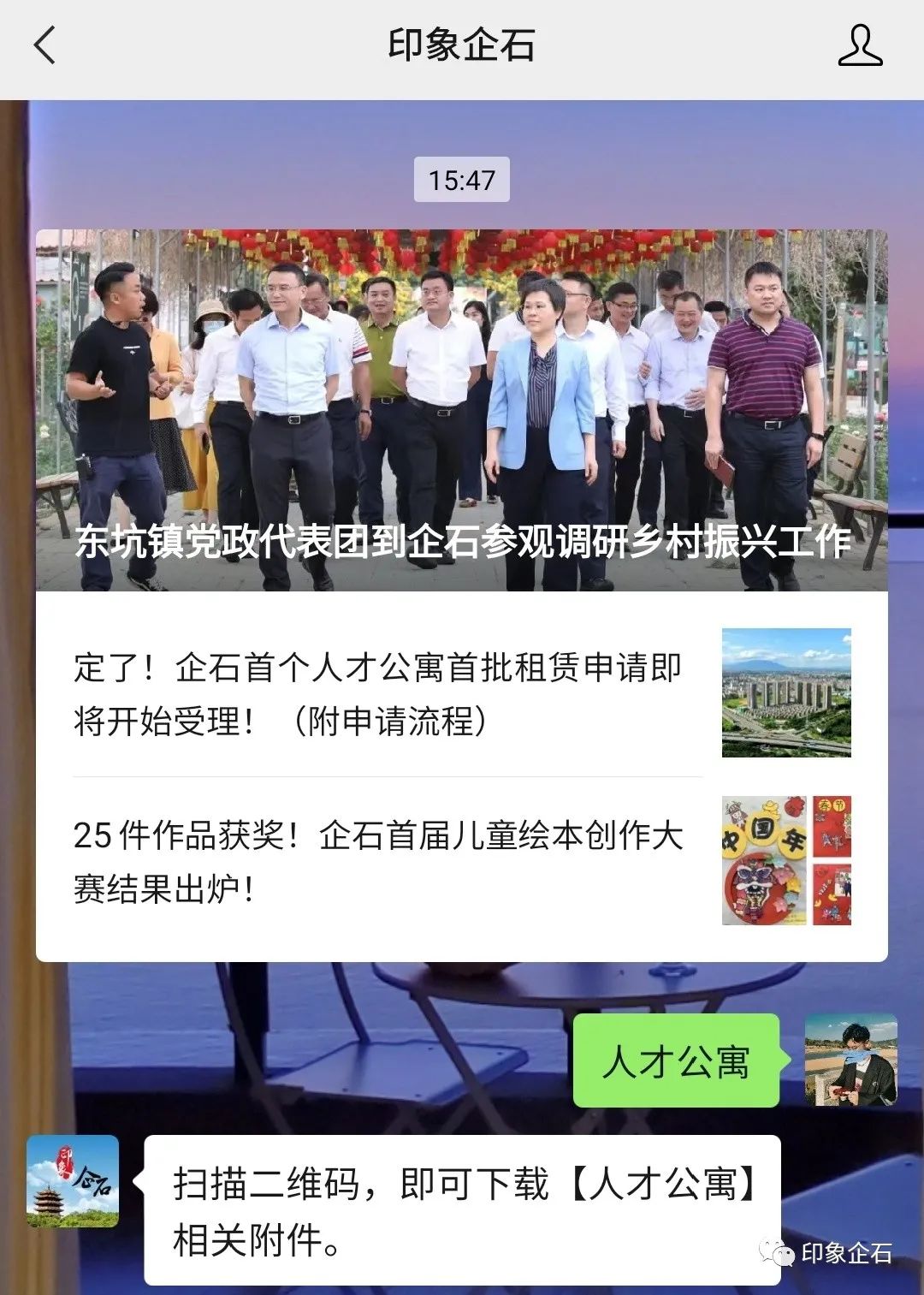Tap the 印象企石 sender avatar
This screenshot has width=924, height=1295.
point(73,1180)
